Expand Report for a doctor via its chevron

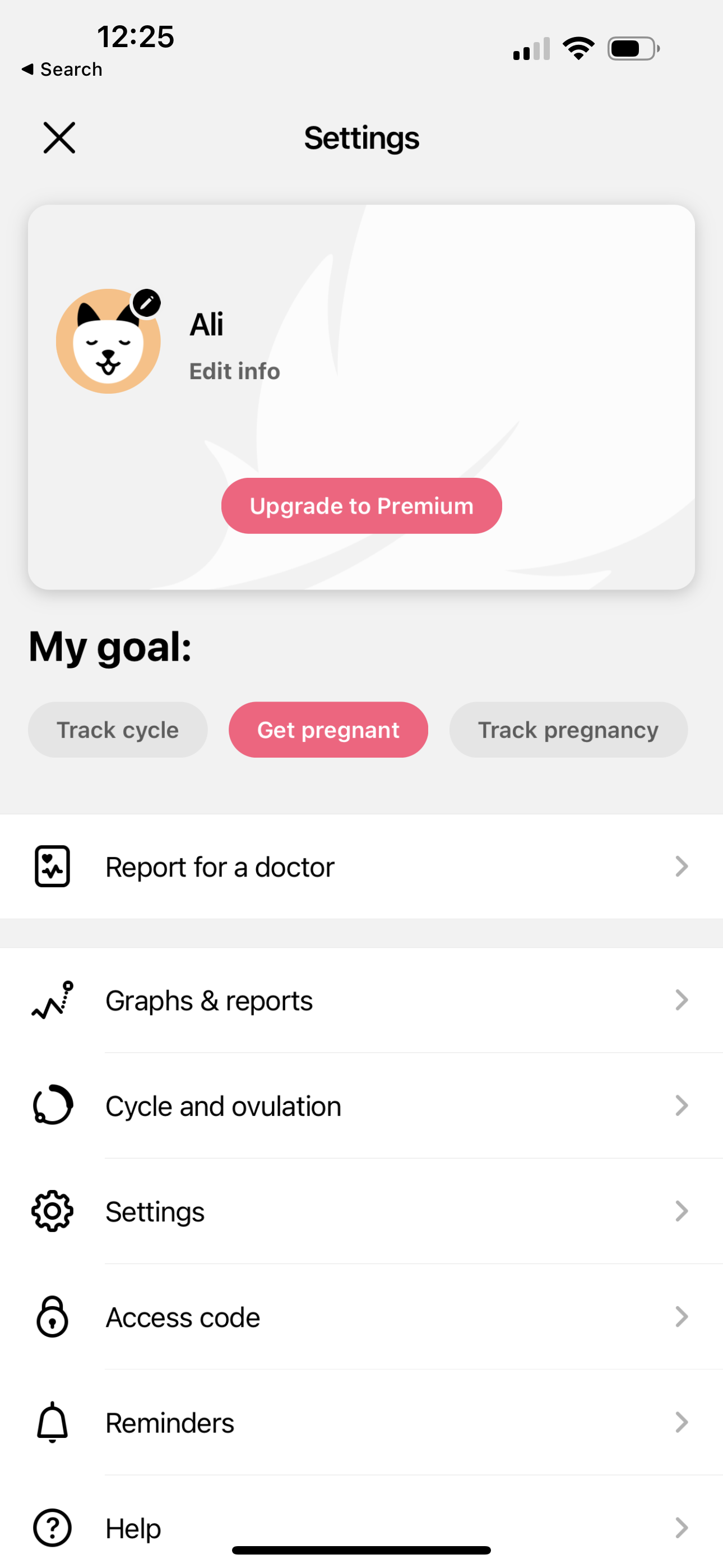pyautogui.click(x=680, y=866)
